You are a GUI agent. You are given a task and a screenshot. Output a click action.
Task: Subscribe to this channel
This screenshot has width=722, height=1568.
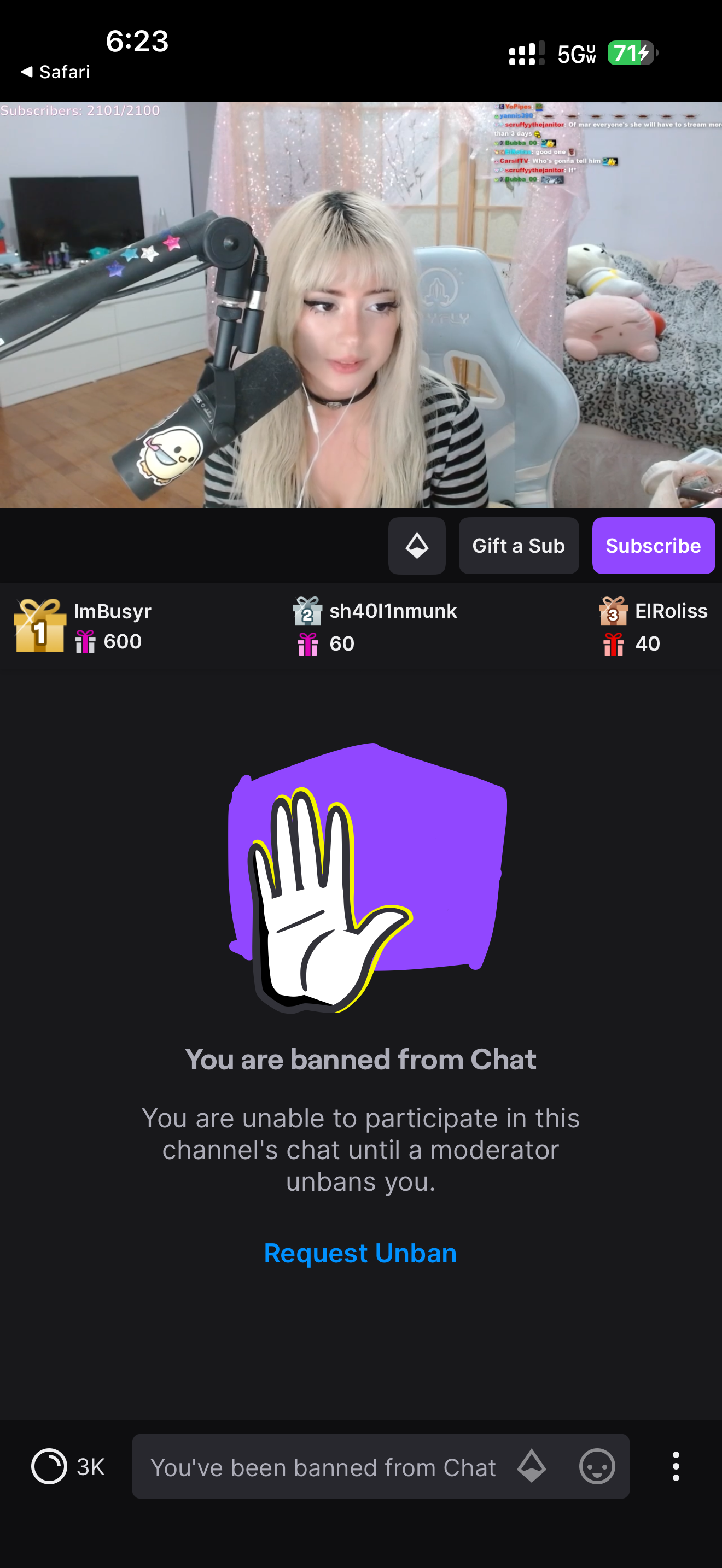tap(653, 546)
